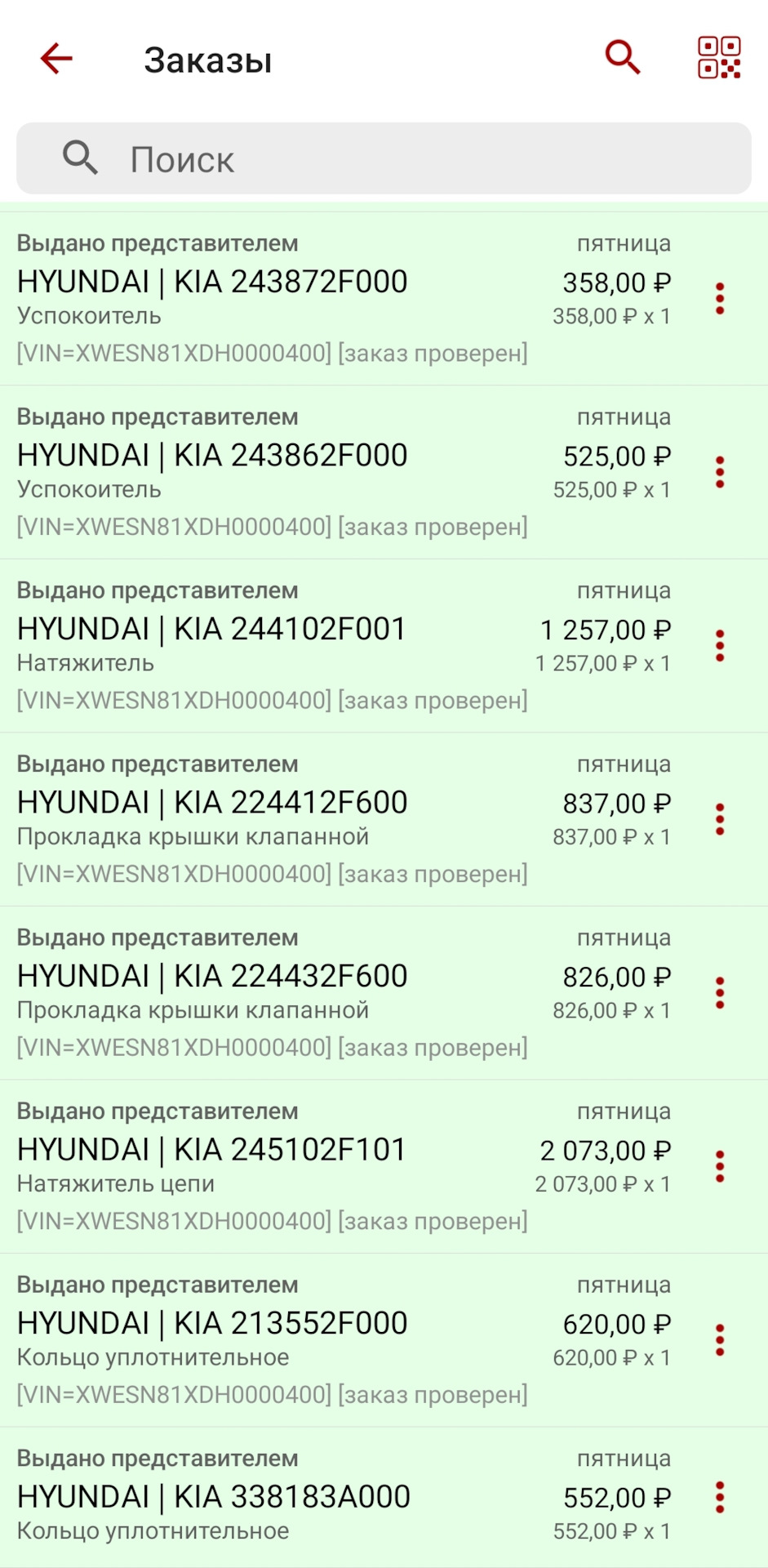Screen dimensions: 768x1568
Task: Open the kebab menu for order 243872F000
Action: click(719, 297)
